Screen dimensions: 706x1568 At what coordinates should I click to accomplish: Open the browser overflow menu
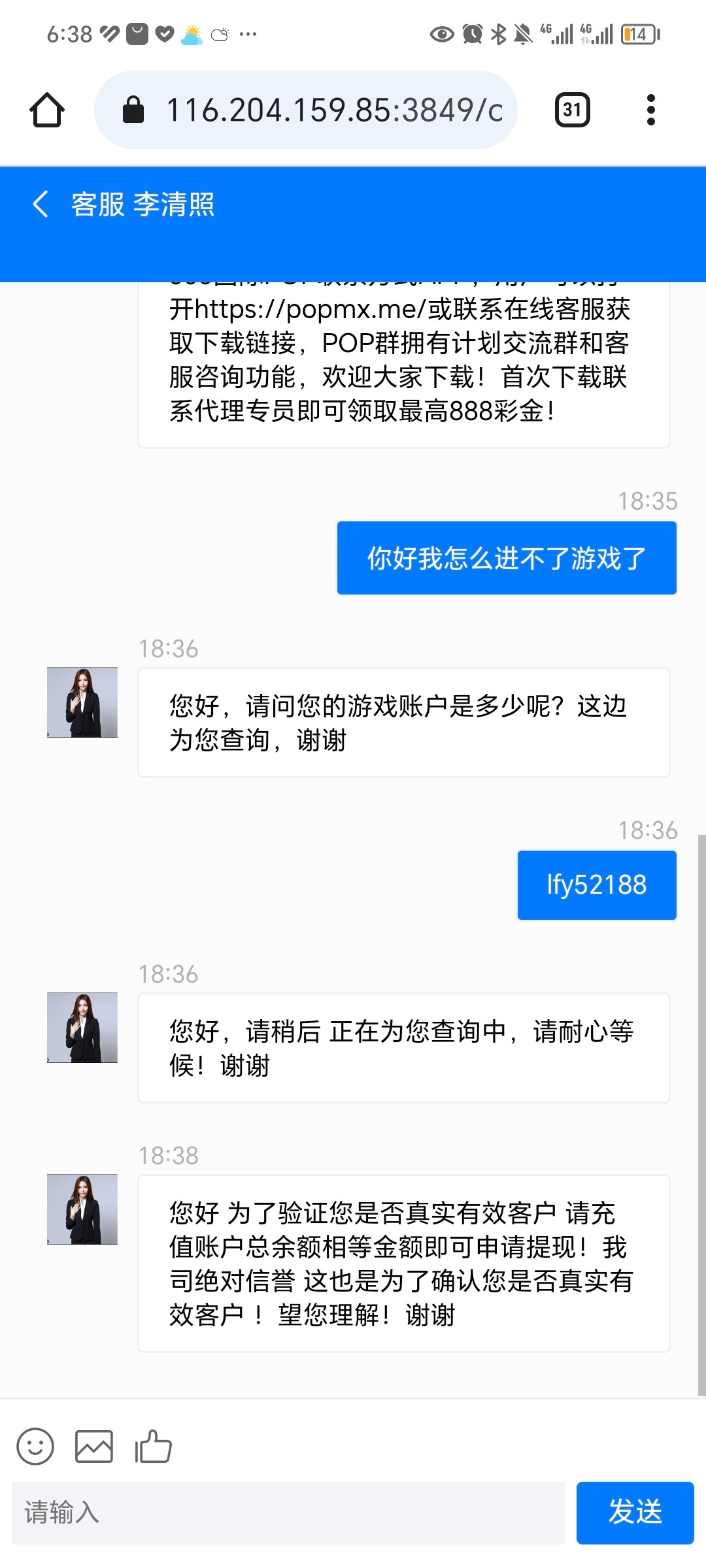(650, 110)
